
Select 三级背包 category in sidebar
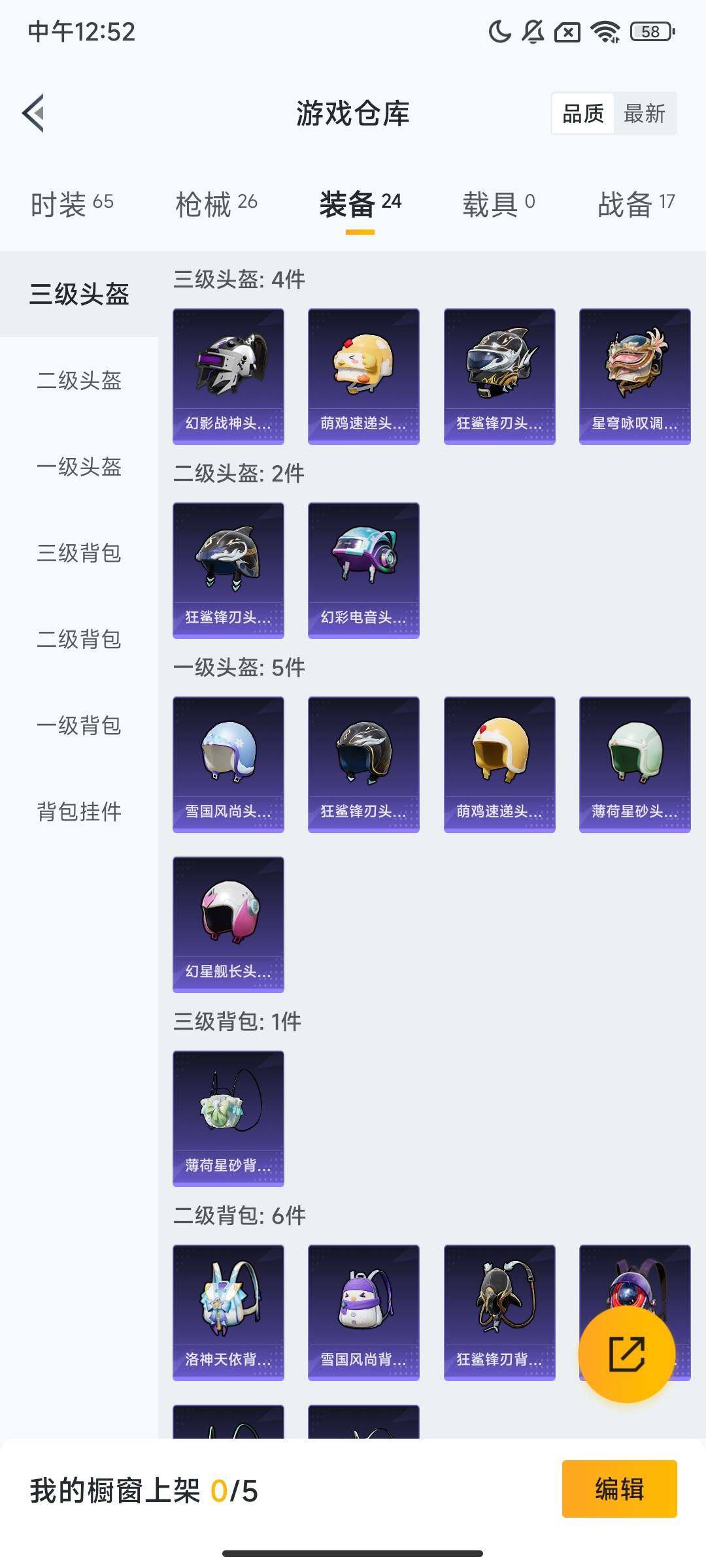point(78,554)
